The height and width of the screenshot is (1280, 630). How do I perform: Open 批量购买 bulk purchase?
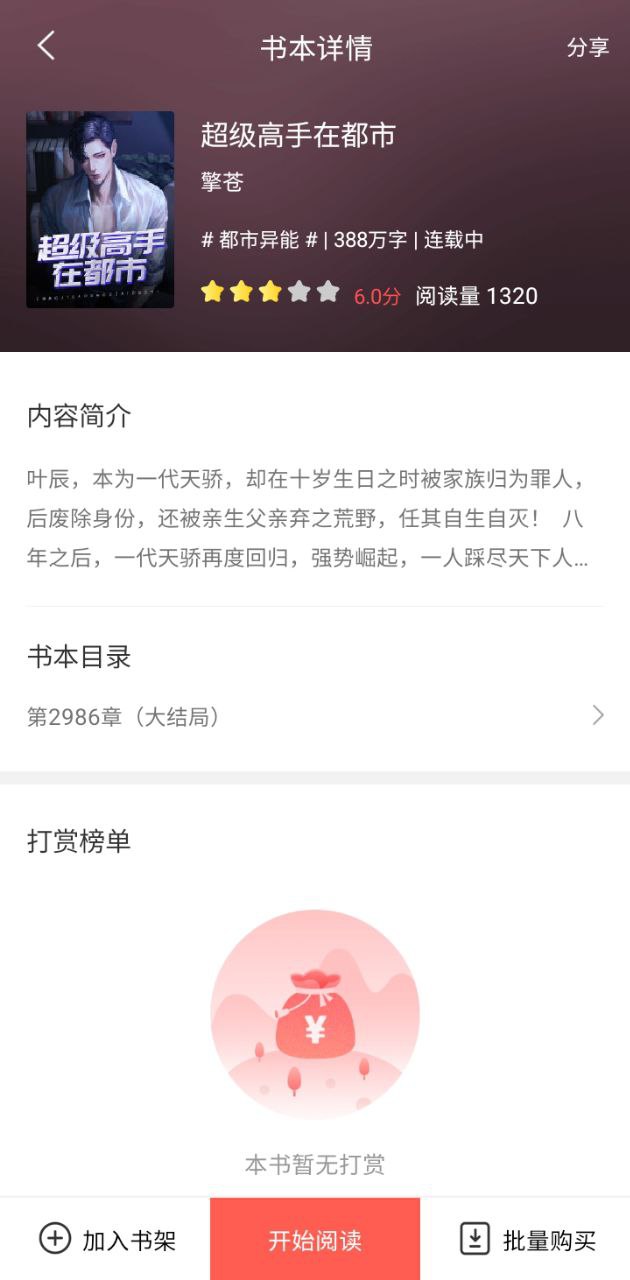(x=526, y=1240)
